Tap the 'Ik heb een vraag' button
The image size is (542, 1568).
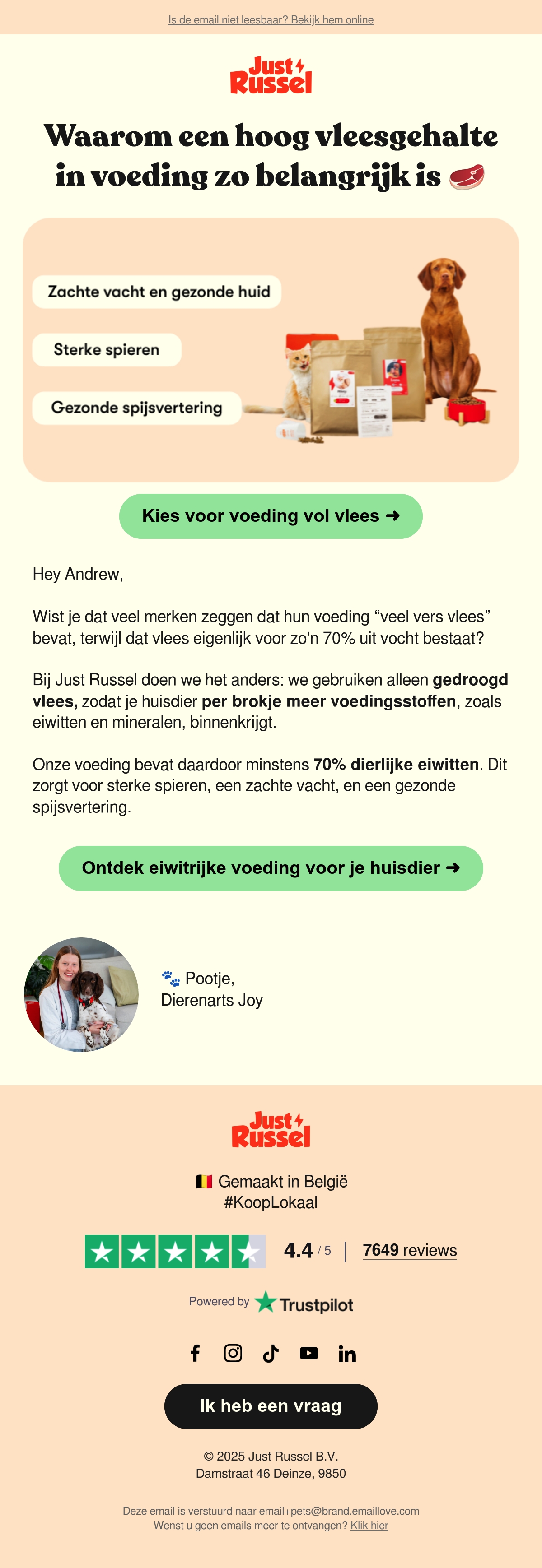(271, 1406)
